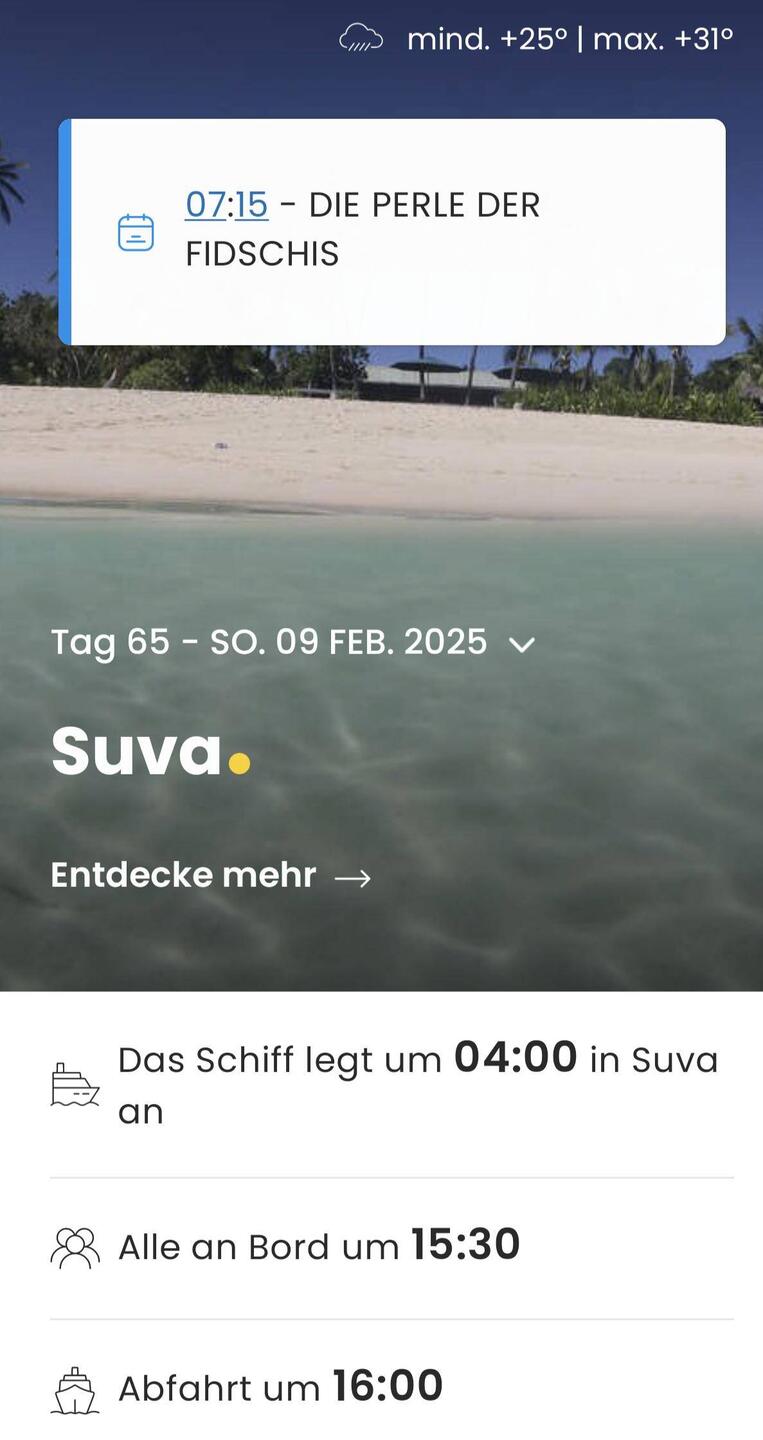Image resolution: width=763 pixels, height=1440 pixels.
Task: Expand the Tag 65 date dropdown
Action: (521, 644)
